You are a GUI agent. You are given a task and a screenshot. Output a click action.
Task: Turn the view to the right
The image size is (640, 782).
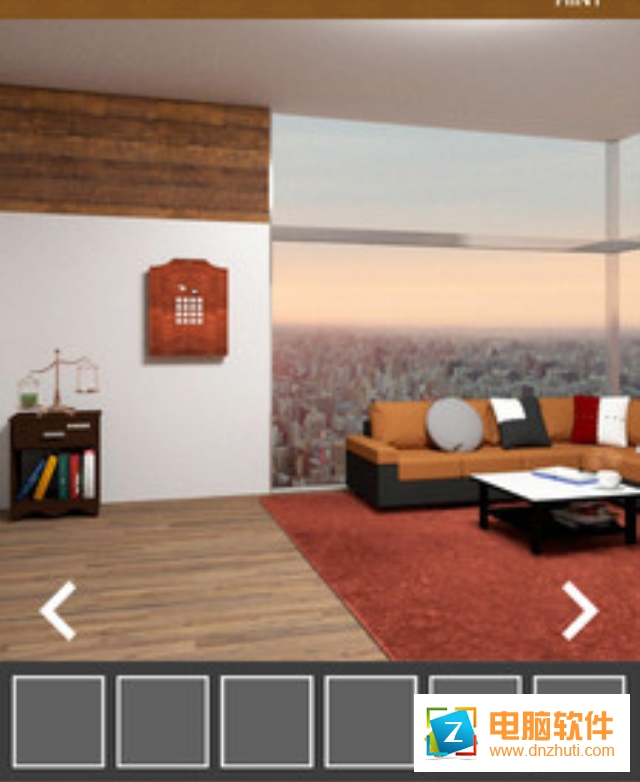(580, 610)
